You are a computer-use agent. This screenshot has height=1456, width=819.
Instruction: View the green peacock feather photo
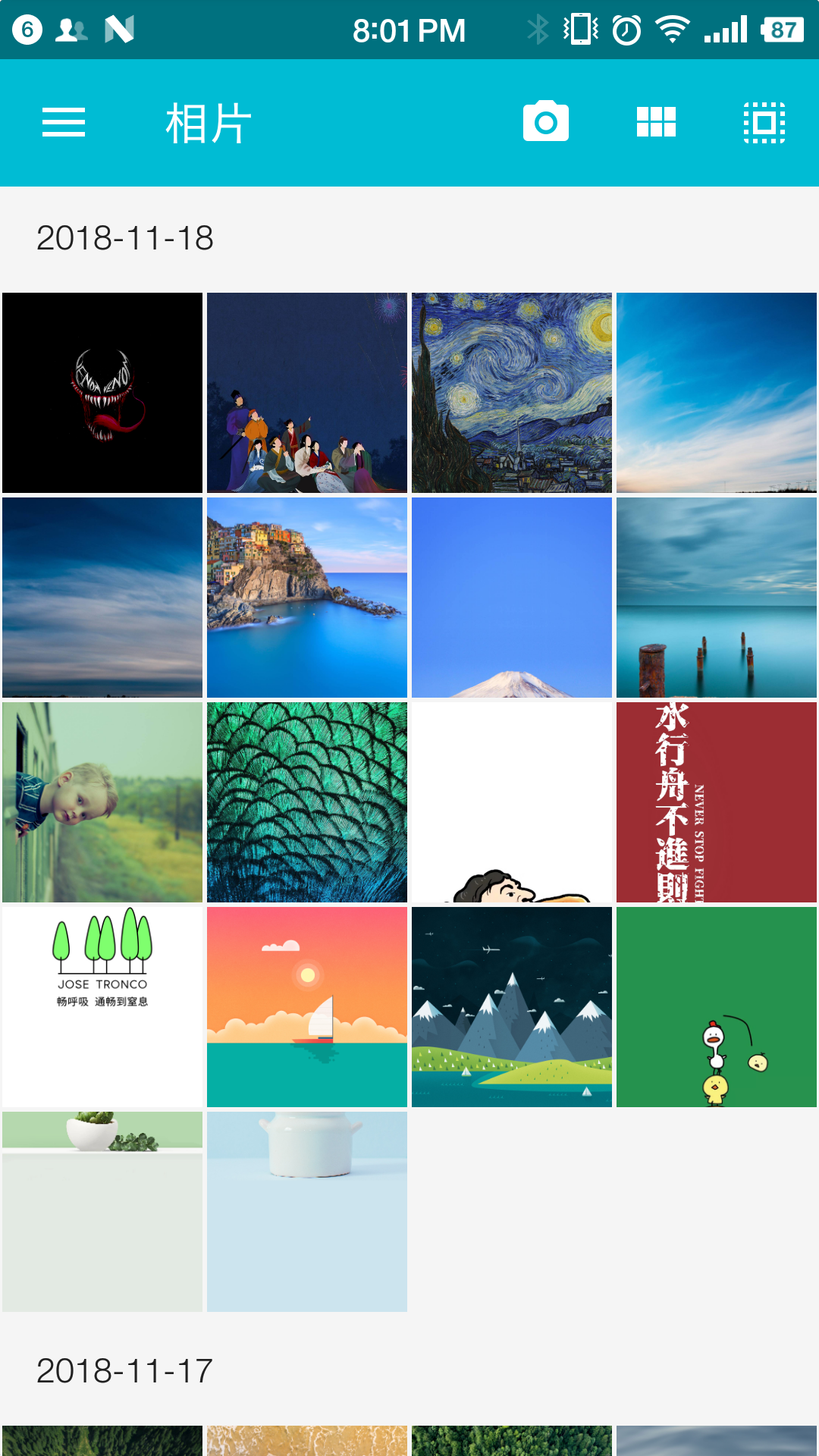[x=307, y=802]
